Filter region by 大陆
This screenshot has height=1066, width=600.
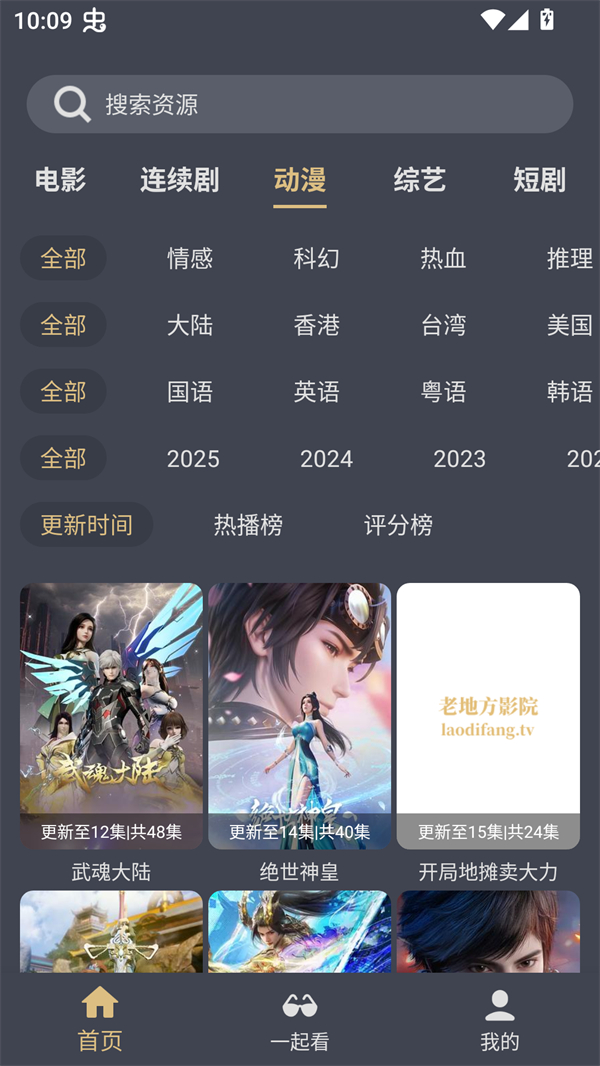click(190, 325)
